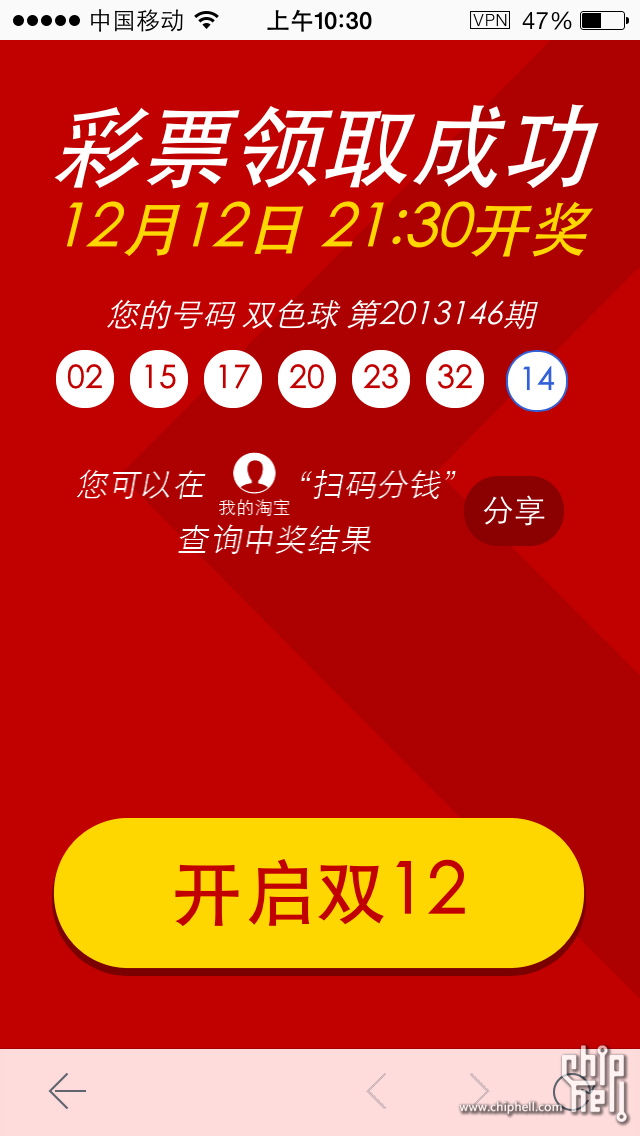Tap the 分享 share button
640x1136 pixels.
[x=513, y=511]
